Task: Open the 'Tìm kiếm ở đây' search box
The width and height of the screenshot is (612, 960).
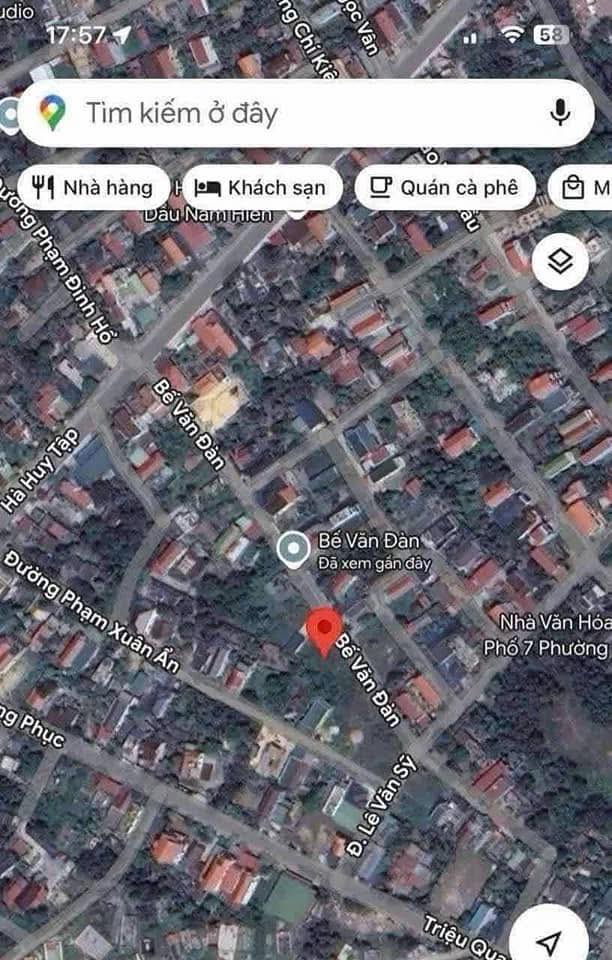Action: [290, 113]
